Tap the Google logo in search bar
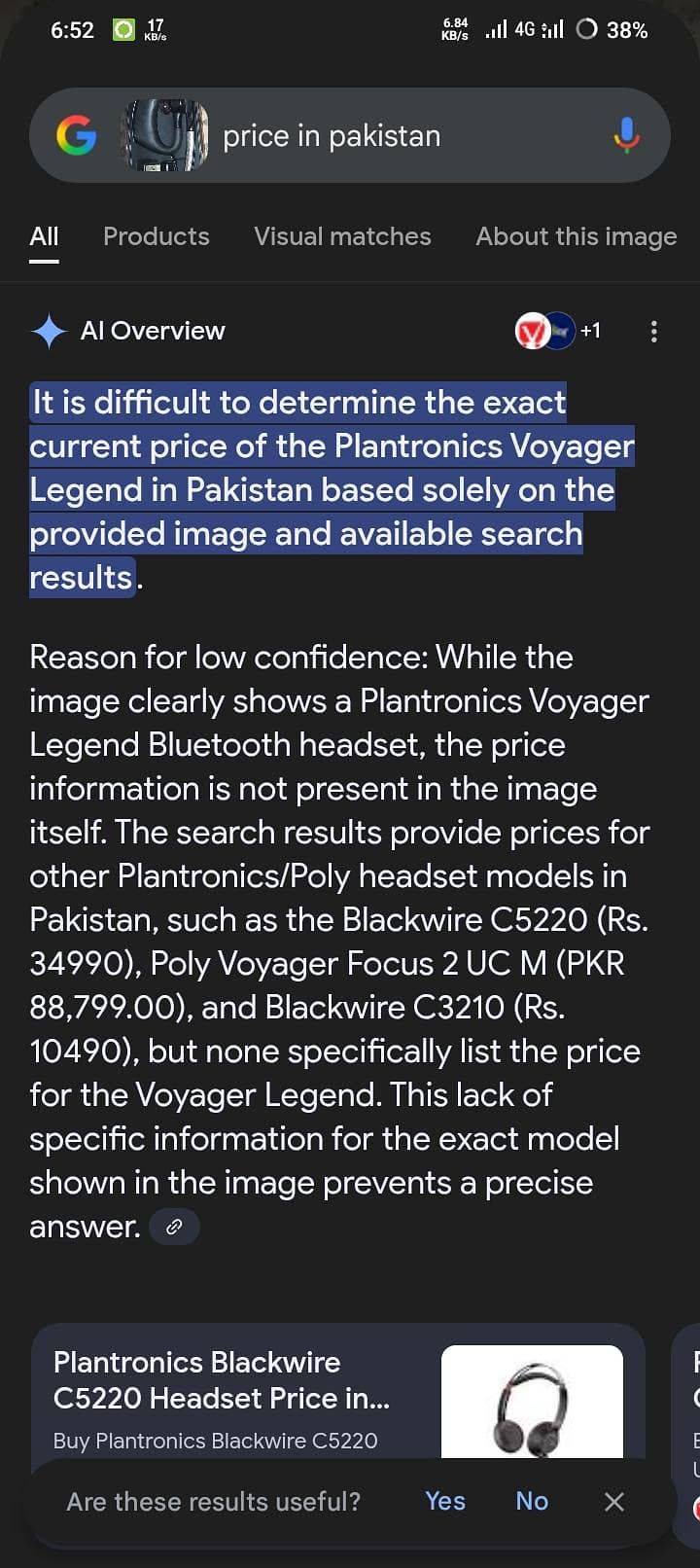This screenshot has height=1568, width=700. (77, 136)
